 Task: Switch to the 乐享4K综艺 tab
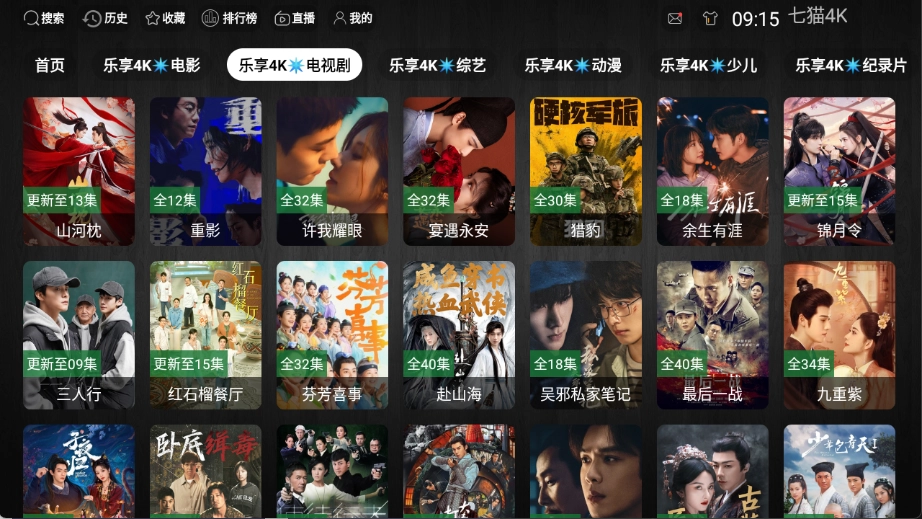coord(438,65)
